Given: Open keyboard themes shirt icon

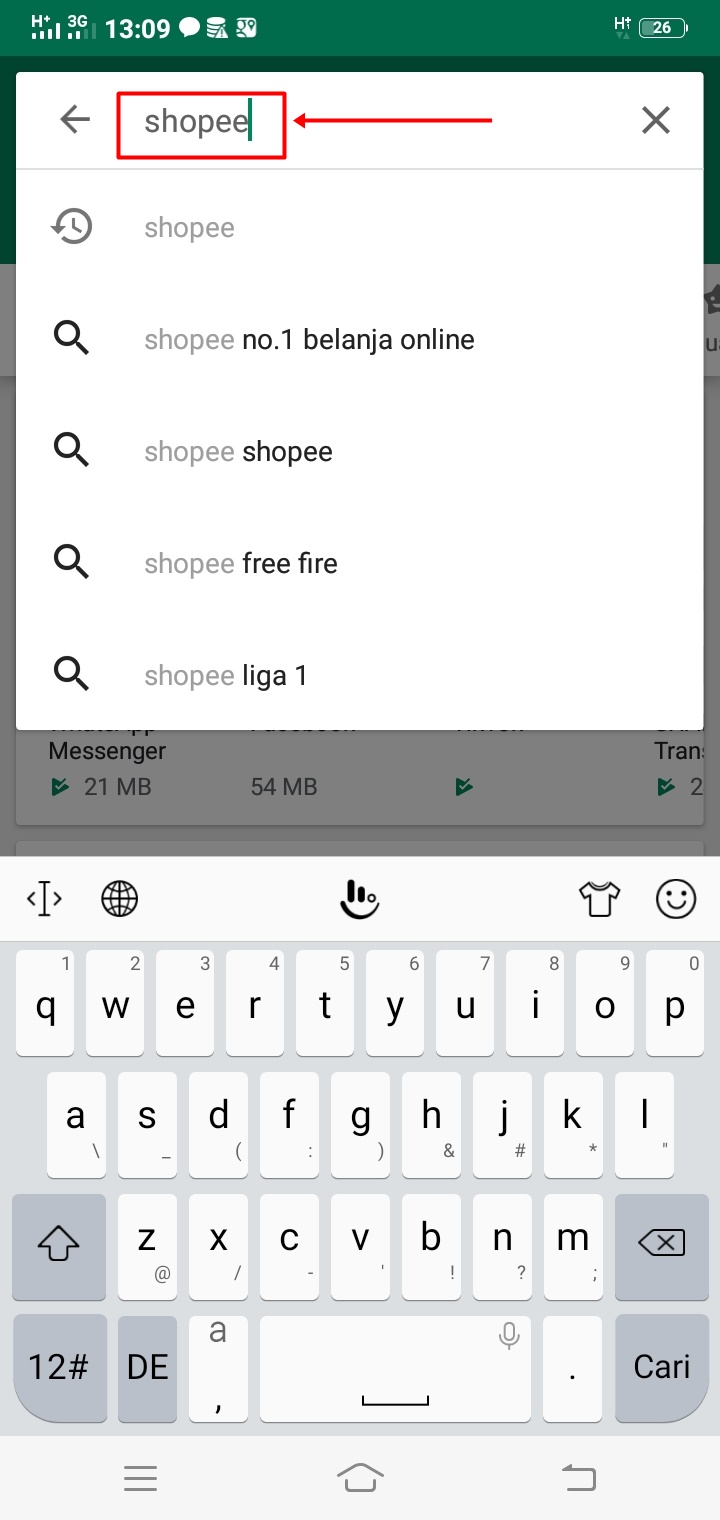Looking at the screenshot, I should (x=599, y=899).
